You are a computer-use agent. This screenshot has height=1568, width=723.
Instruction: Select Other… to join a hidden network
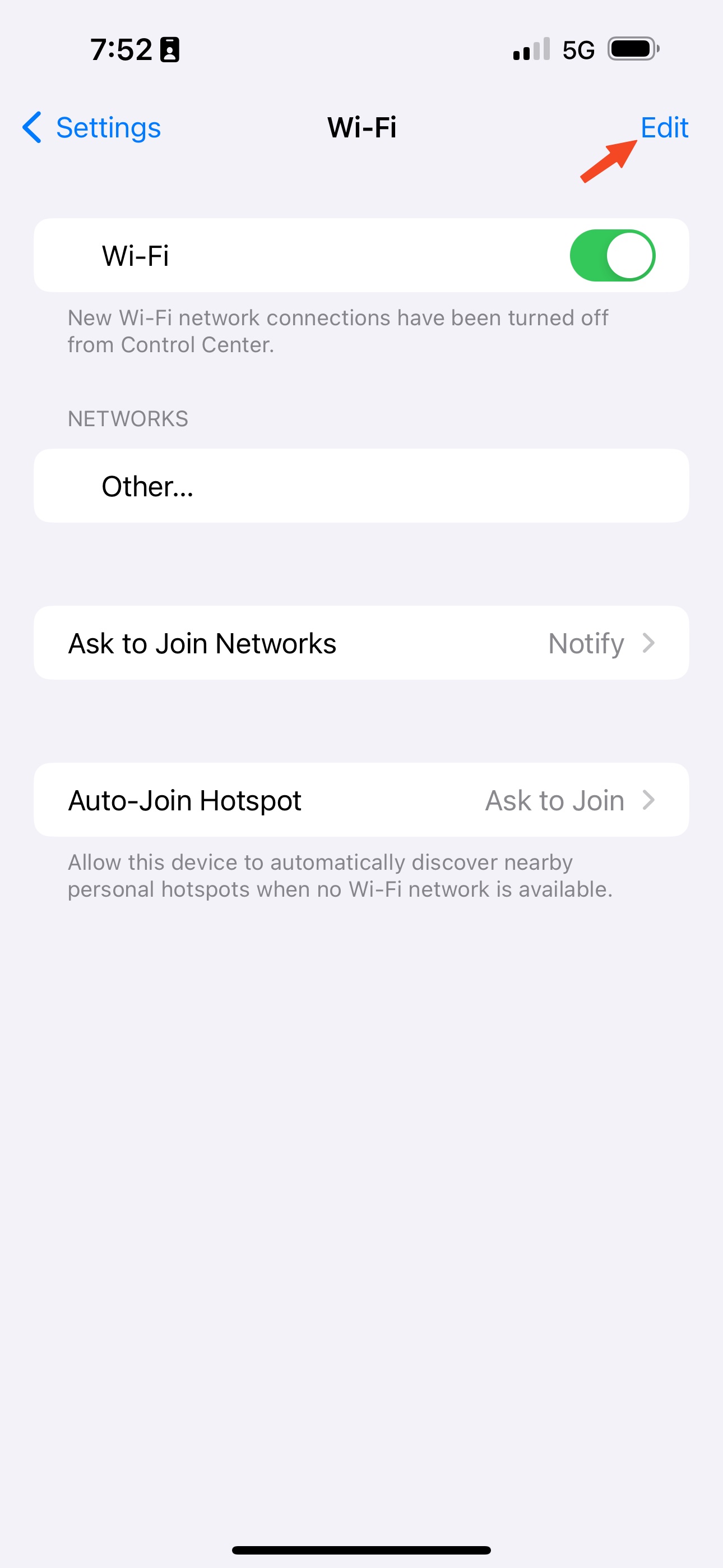pyautogui.click(x=361, y=486)
